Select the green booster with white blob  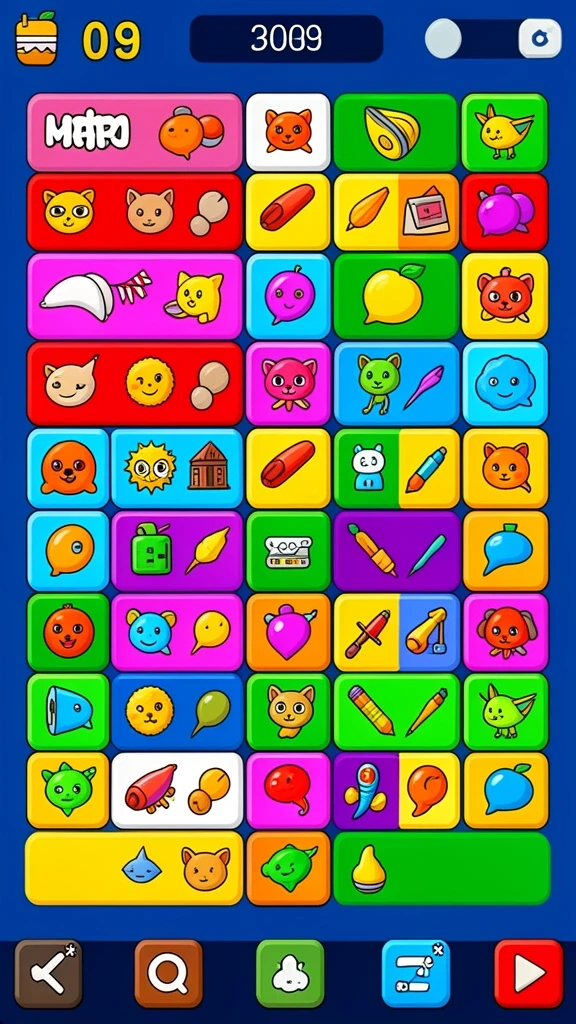click(x=290, y=974)
